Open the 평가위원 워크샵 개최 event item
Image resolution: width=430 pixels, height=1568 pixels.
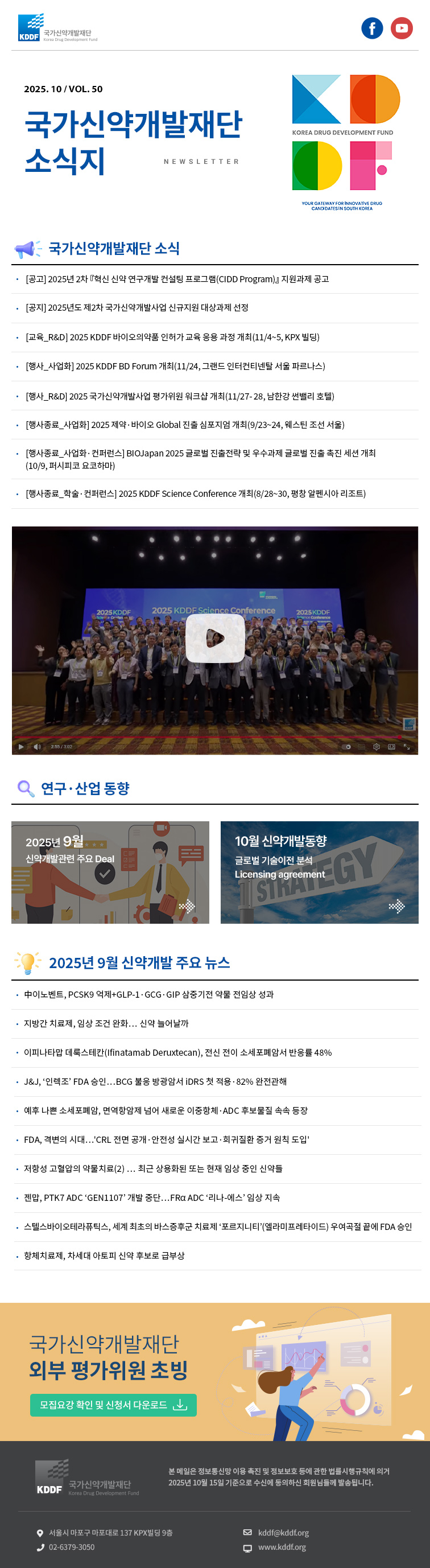pyautogui.click(x=179, y=396)
